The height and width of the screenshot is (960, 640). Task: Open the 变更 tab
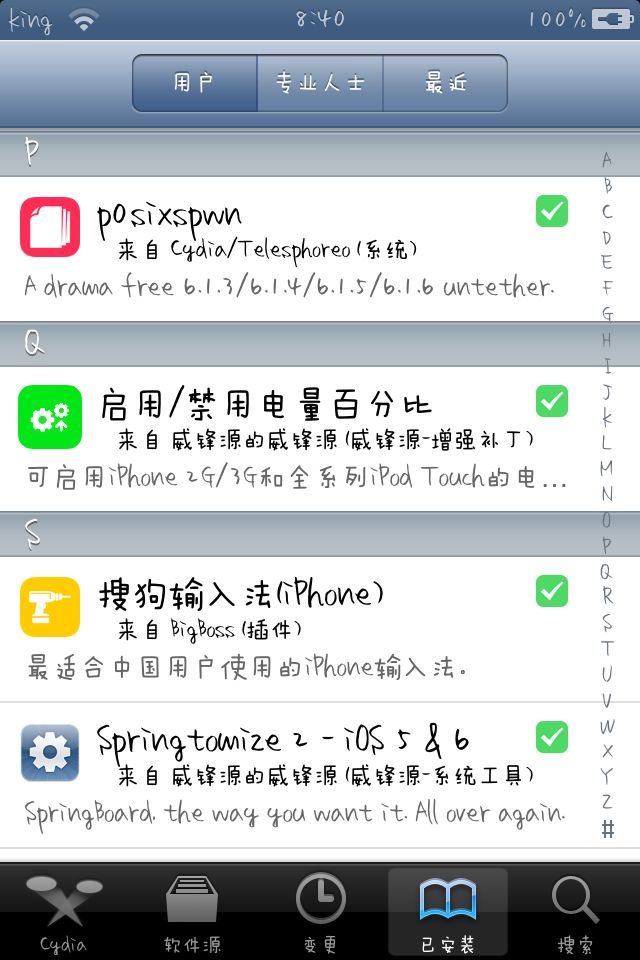point(320,913)
